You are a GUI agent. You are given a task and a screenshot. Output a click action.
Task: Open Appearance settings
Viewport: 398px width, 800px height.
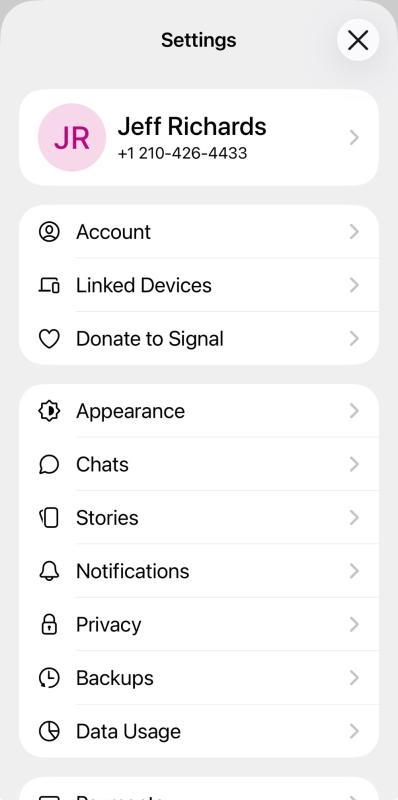(x=199, y=411)
